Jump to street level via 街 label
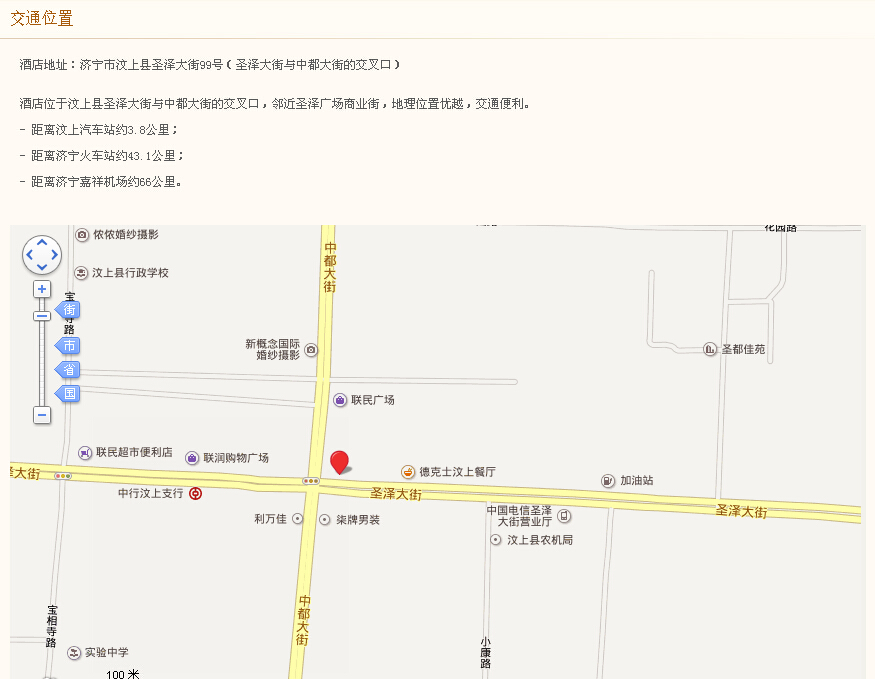Screen dimensions: 875x679 pos(68,310)
